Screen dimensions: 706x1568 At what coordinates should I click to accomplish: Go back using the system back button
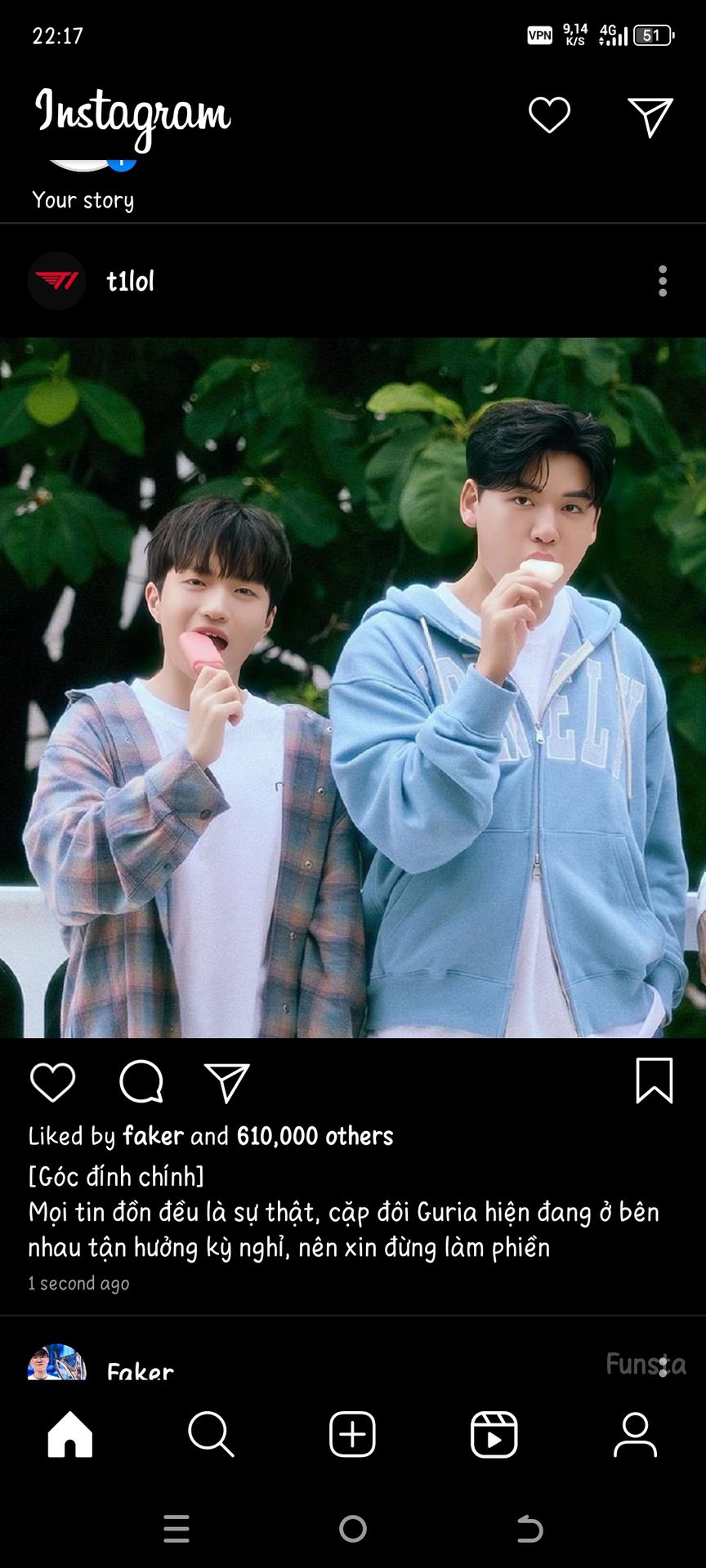(529, 1529)
